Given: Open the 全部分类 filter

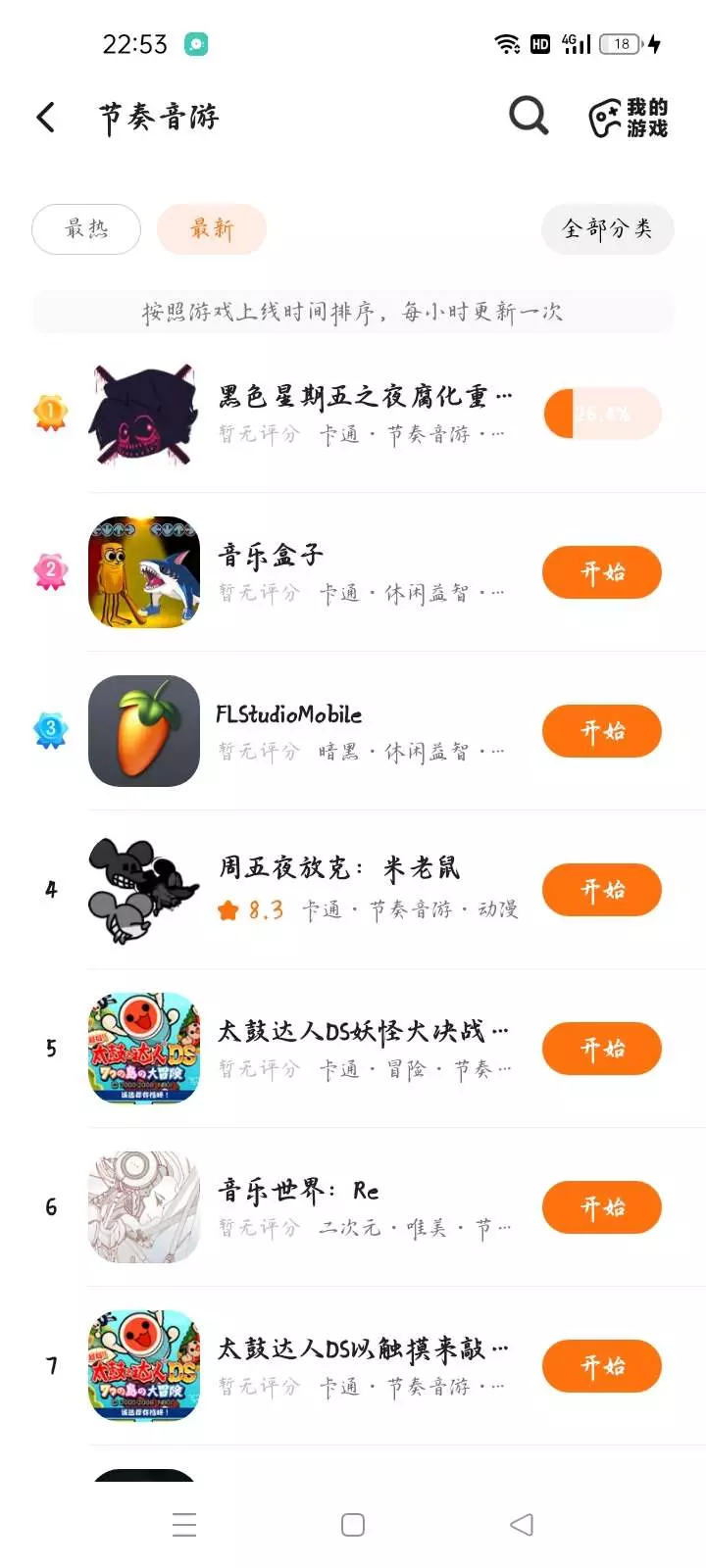Looking at the screenshot, I should click(x=607, y=229).
